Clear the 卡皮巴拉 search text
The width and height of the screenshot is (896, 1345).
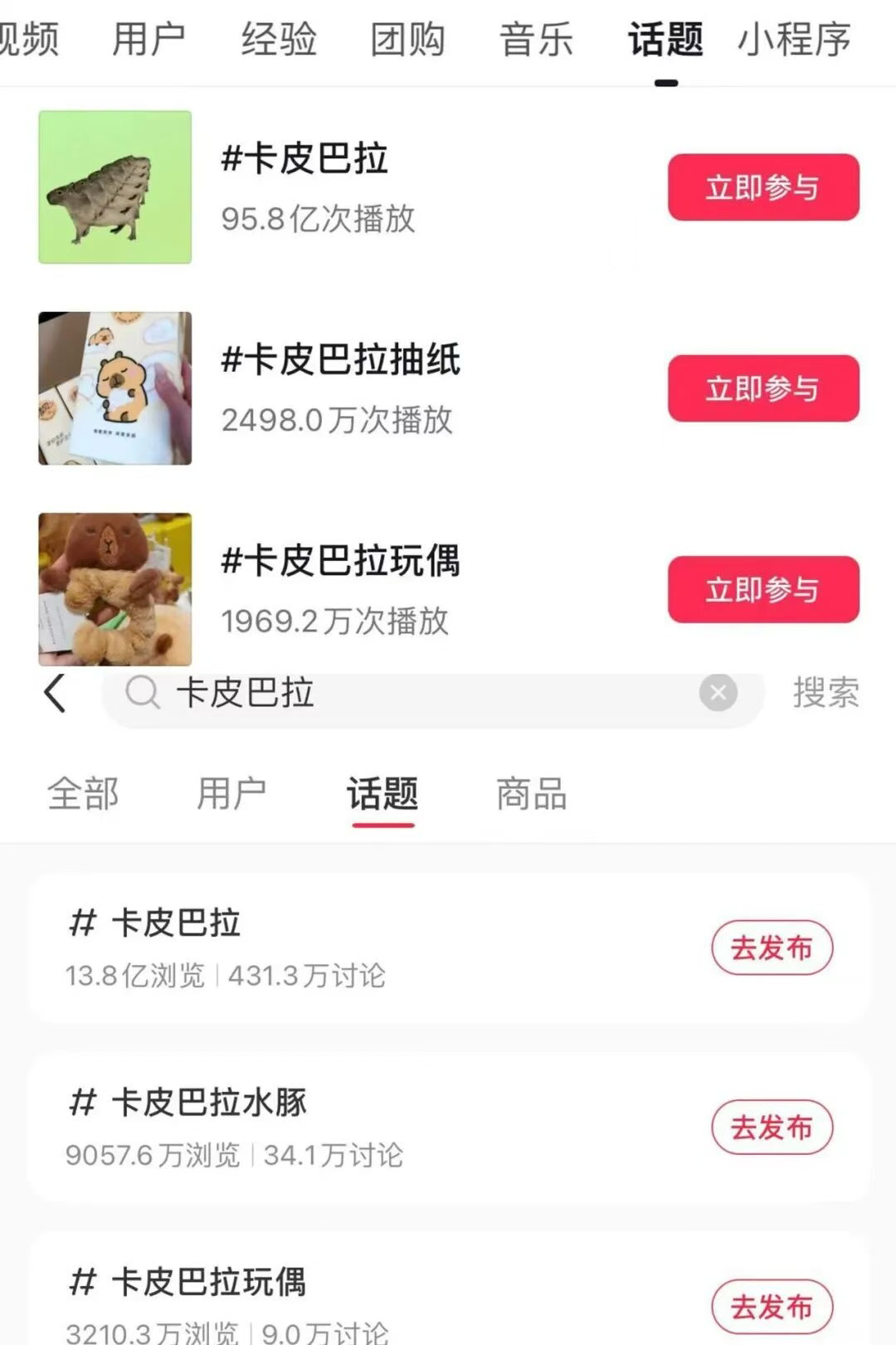tap(718, 693)
